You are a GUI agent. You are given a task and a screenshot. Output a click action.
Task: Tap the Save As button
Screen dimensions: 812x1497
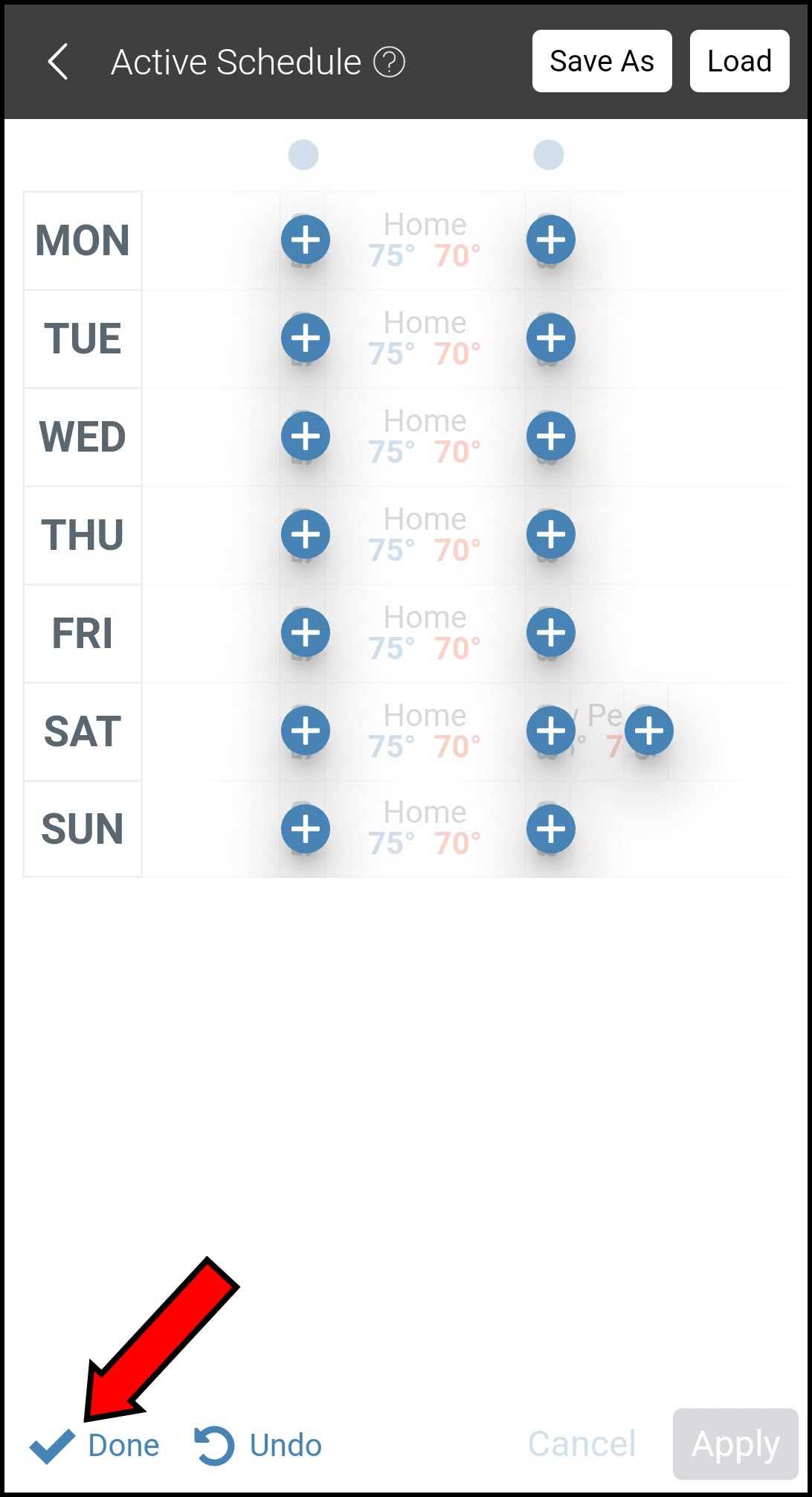click(602, 61)
